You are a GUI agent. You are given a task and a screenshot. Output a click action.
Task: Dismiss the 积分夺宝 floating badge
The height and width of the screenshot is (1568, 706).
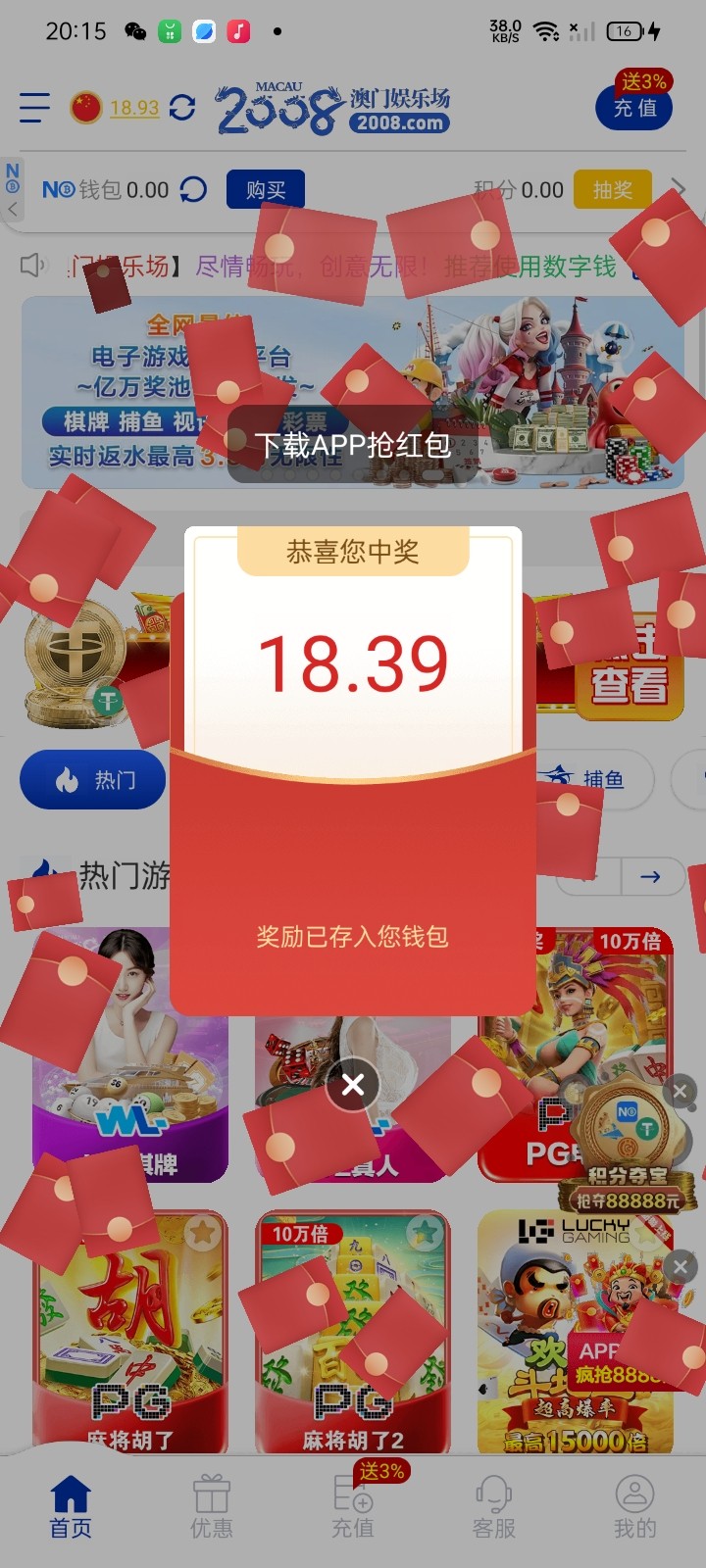pyautogui.click(x=680, y=1091)
